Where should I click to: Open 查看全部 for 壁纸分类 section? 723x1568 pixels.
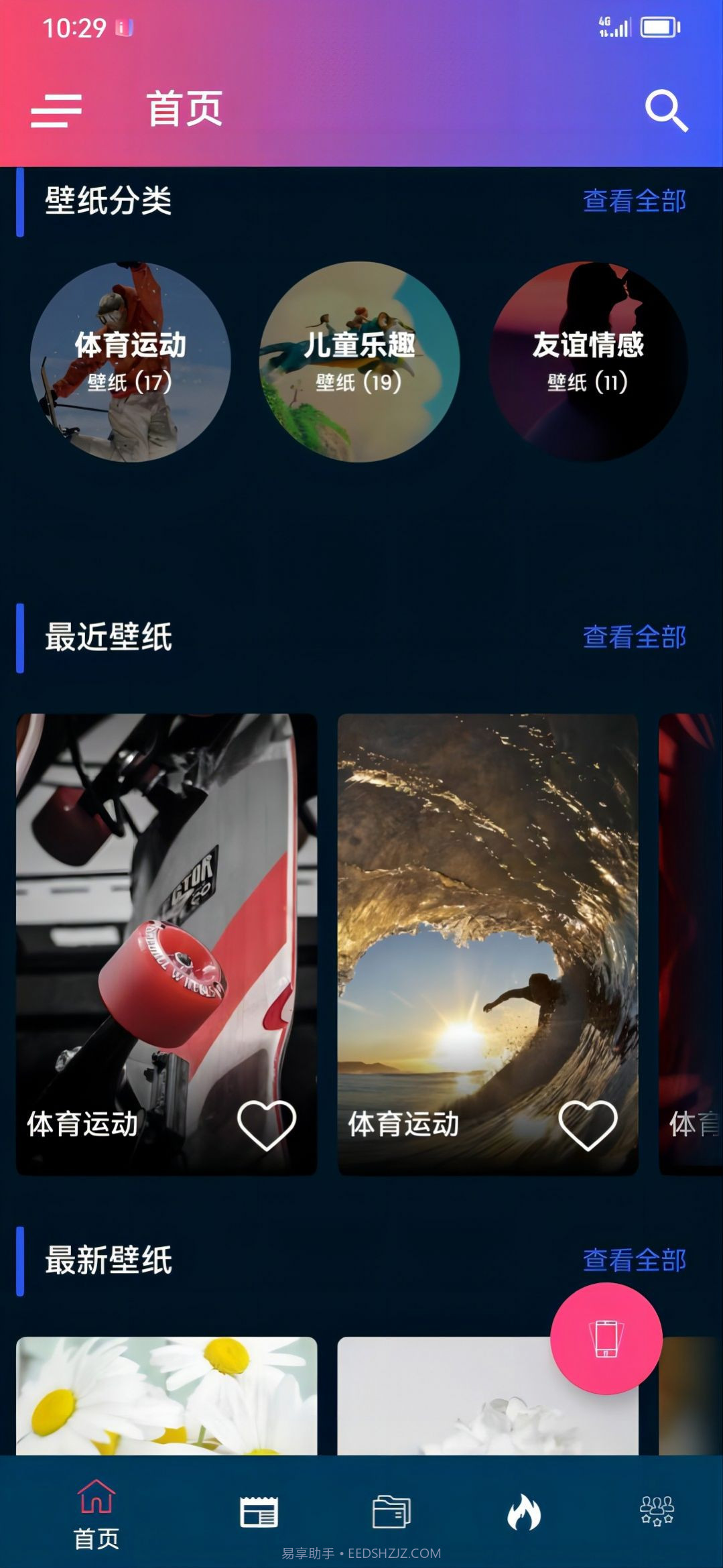(x=635, y=199)
